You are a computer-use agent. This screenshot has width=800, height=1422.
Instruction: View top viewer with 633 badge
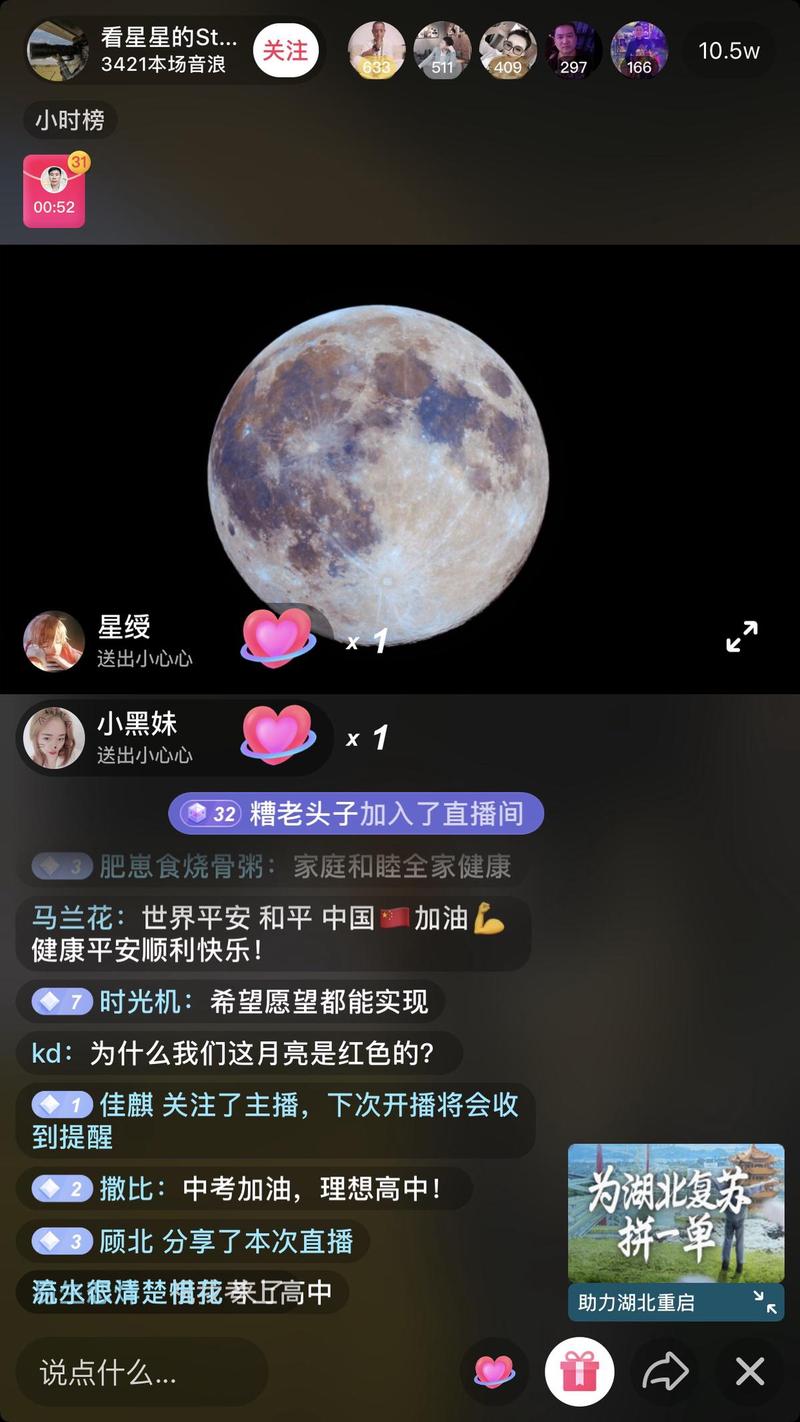[x=377, y=50]
